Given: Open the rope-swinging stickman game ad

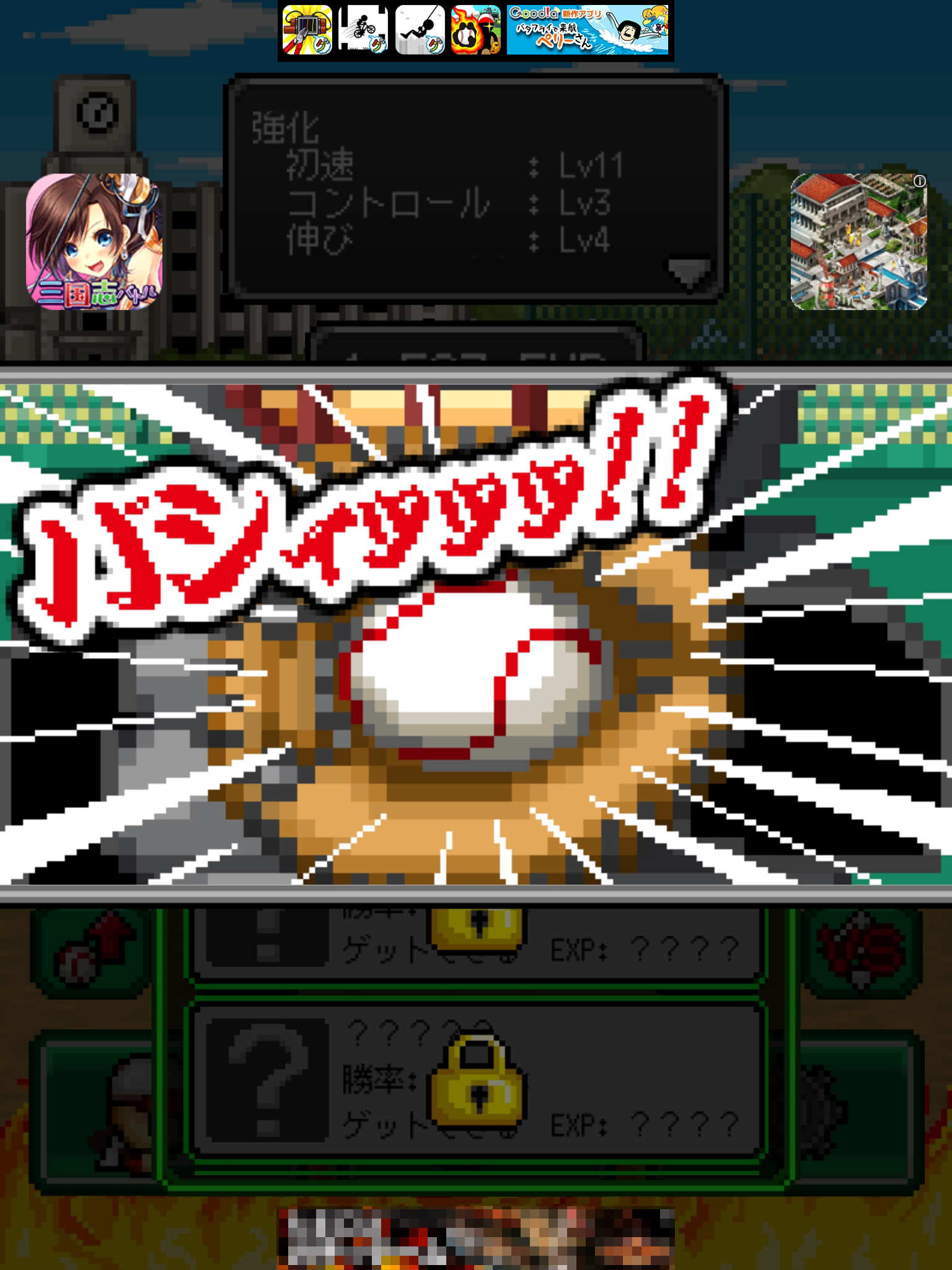Looking at the screenshot, I should click(x=420, y=30).
